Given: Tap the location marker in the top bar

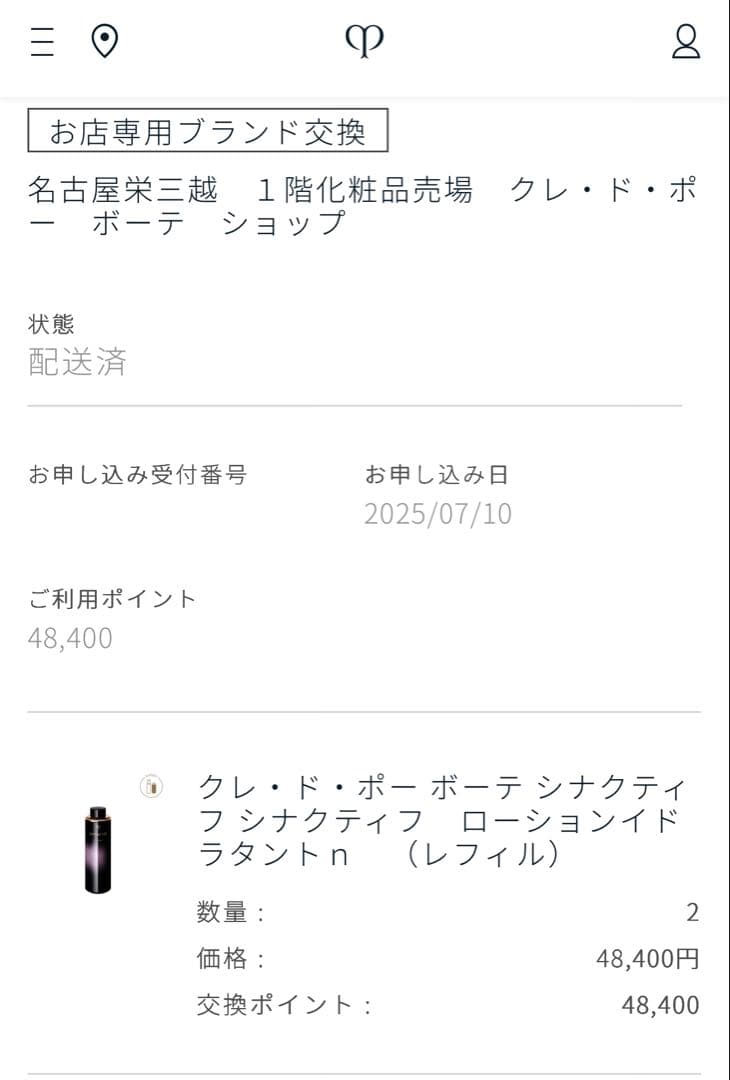Looking at the screenshot, I should click(x=105, y=41).
